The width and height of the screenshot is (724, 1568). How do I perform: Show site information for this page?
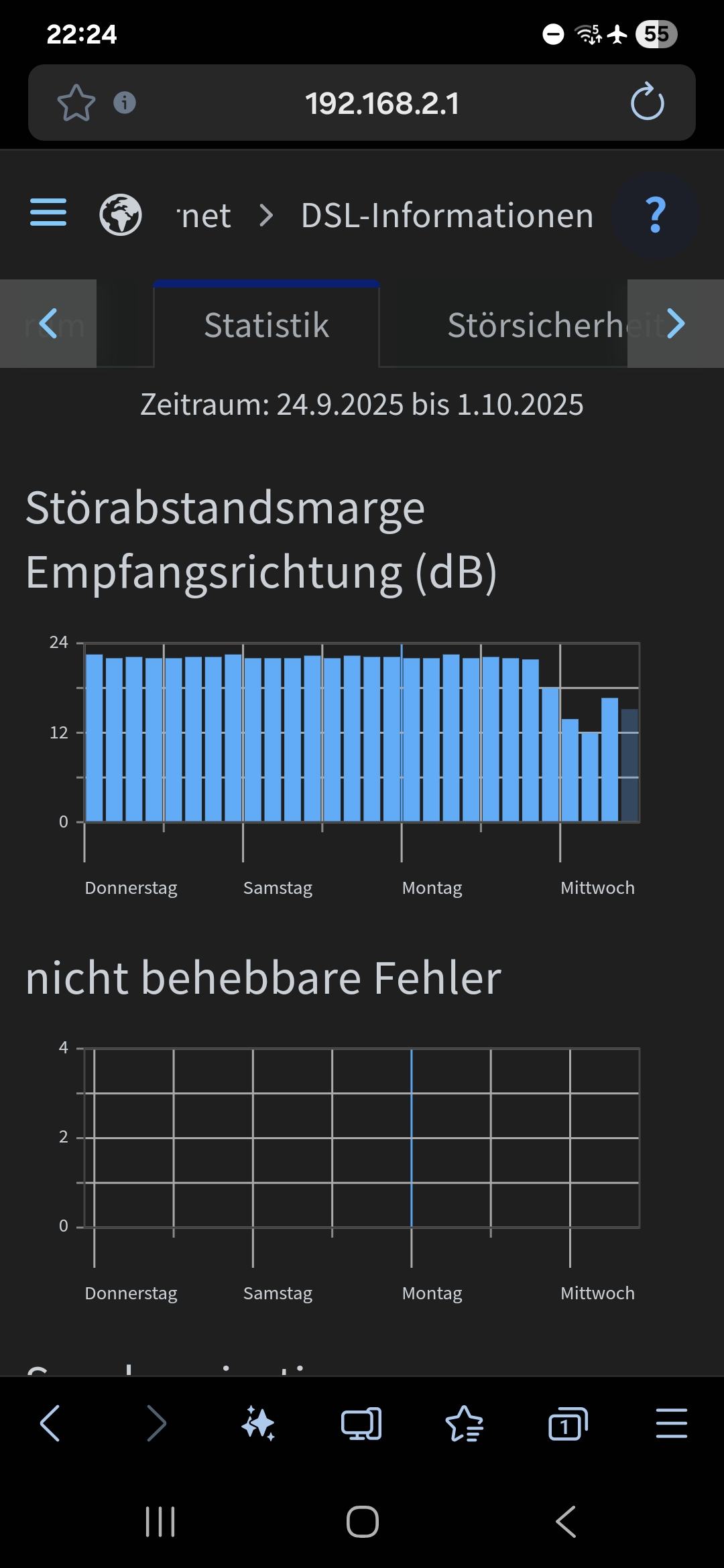(125, 103)
